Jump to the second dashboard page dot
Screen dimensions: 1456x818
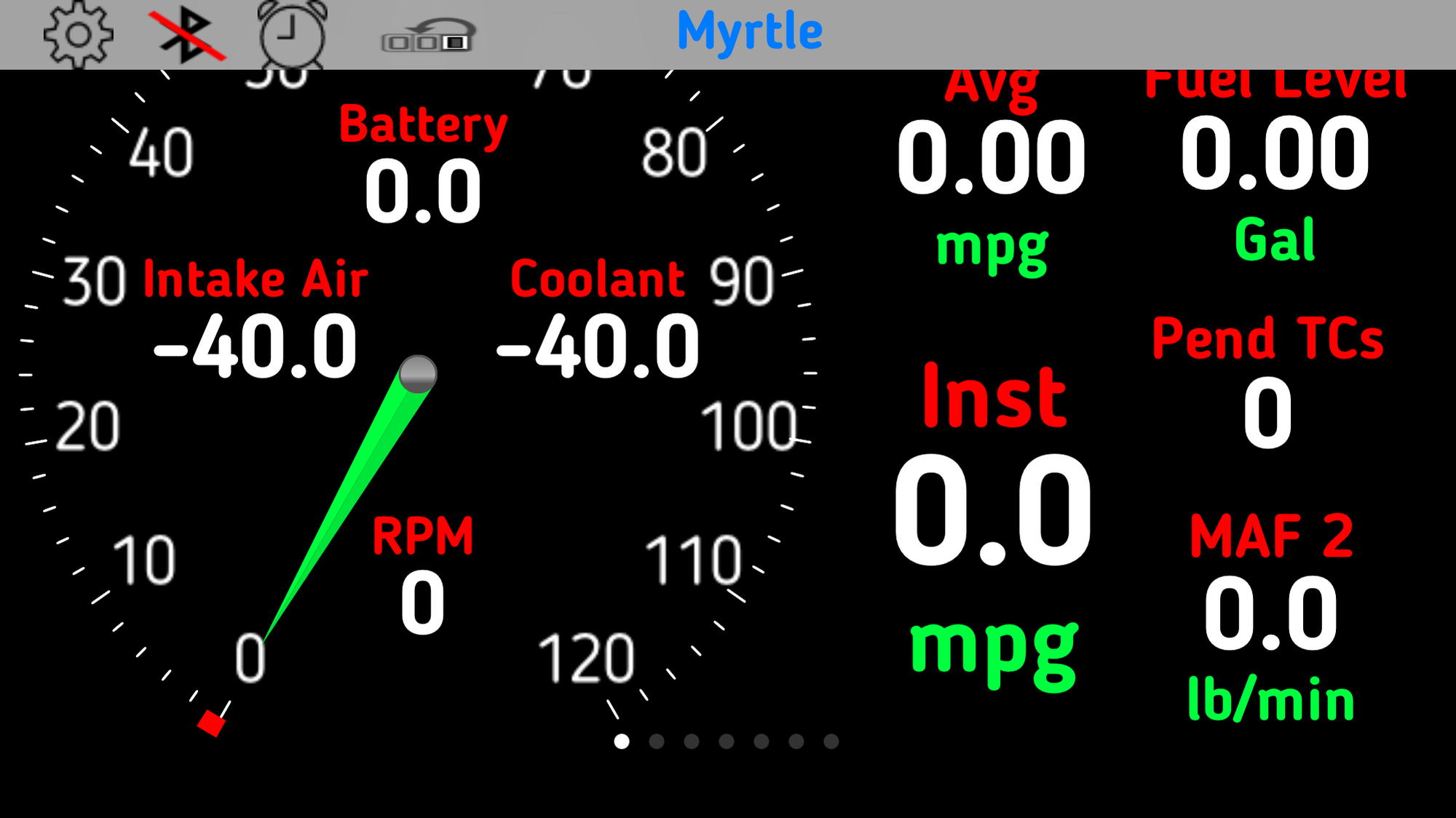click(657, 741)
